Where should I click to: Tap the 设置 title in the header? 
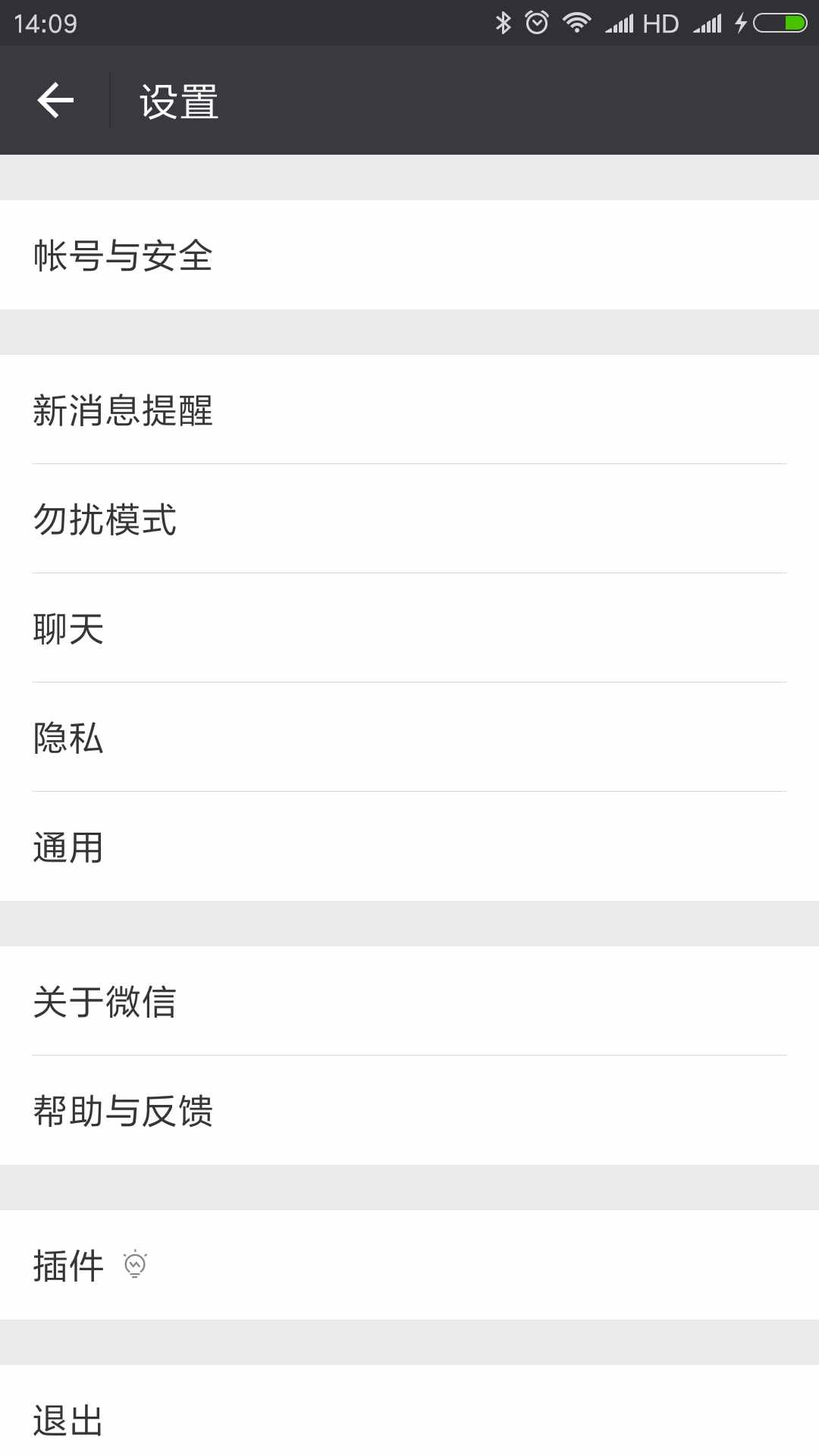178,101
